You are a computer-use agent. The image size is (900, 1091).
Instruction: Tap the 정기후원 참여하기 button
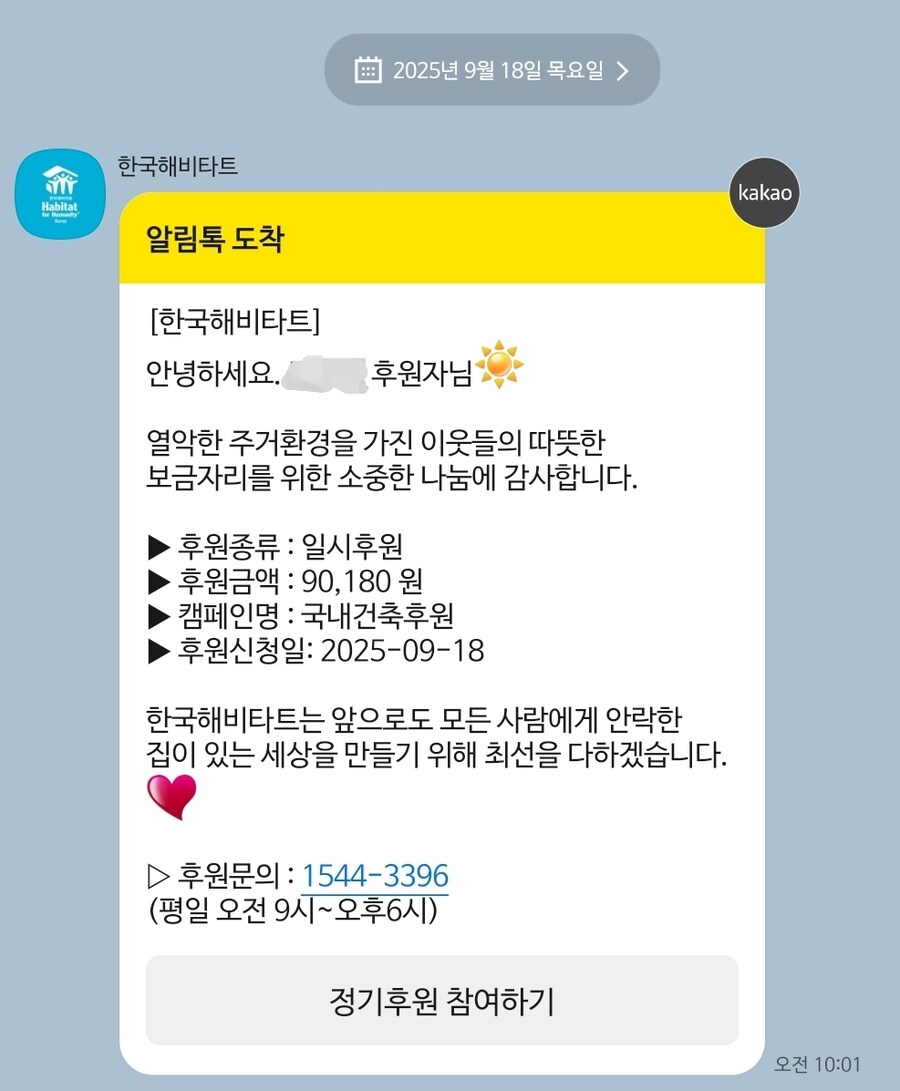pyautogui.click(x=441, y=1000)
